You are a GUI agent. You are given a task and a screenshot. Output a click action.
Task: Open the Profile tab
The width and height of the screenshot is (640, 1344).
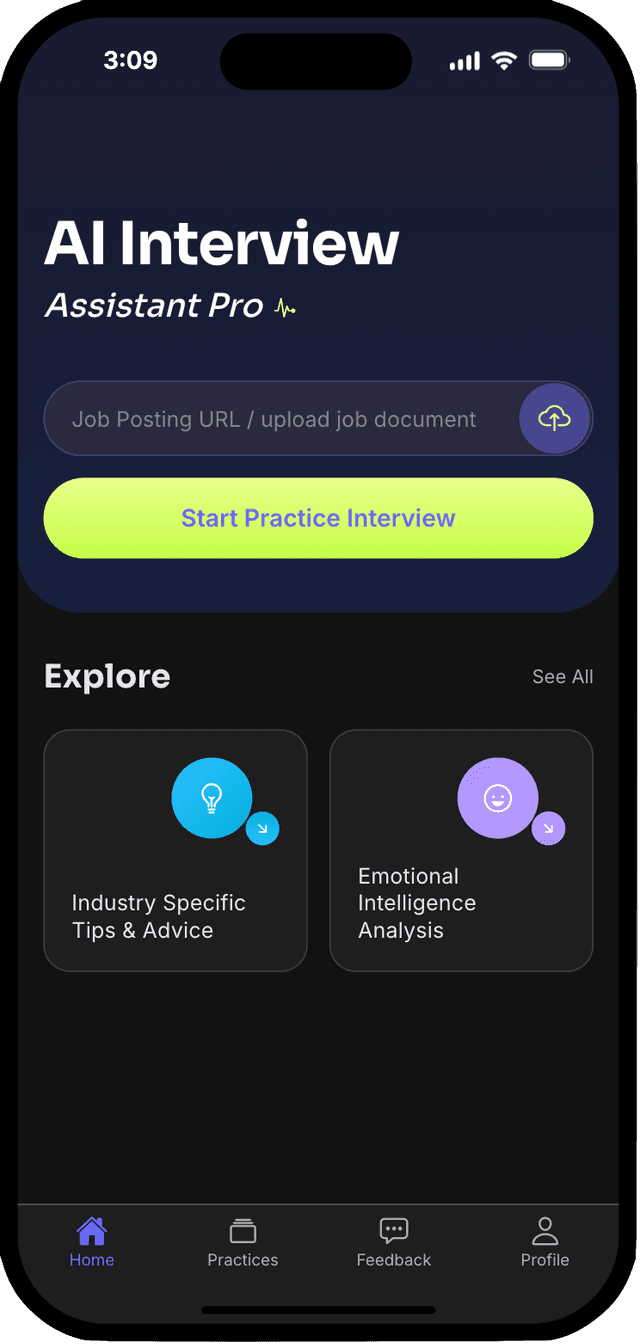click(x=545, y=1242)
